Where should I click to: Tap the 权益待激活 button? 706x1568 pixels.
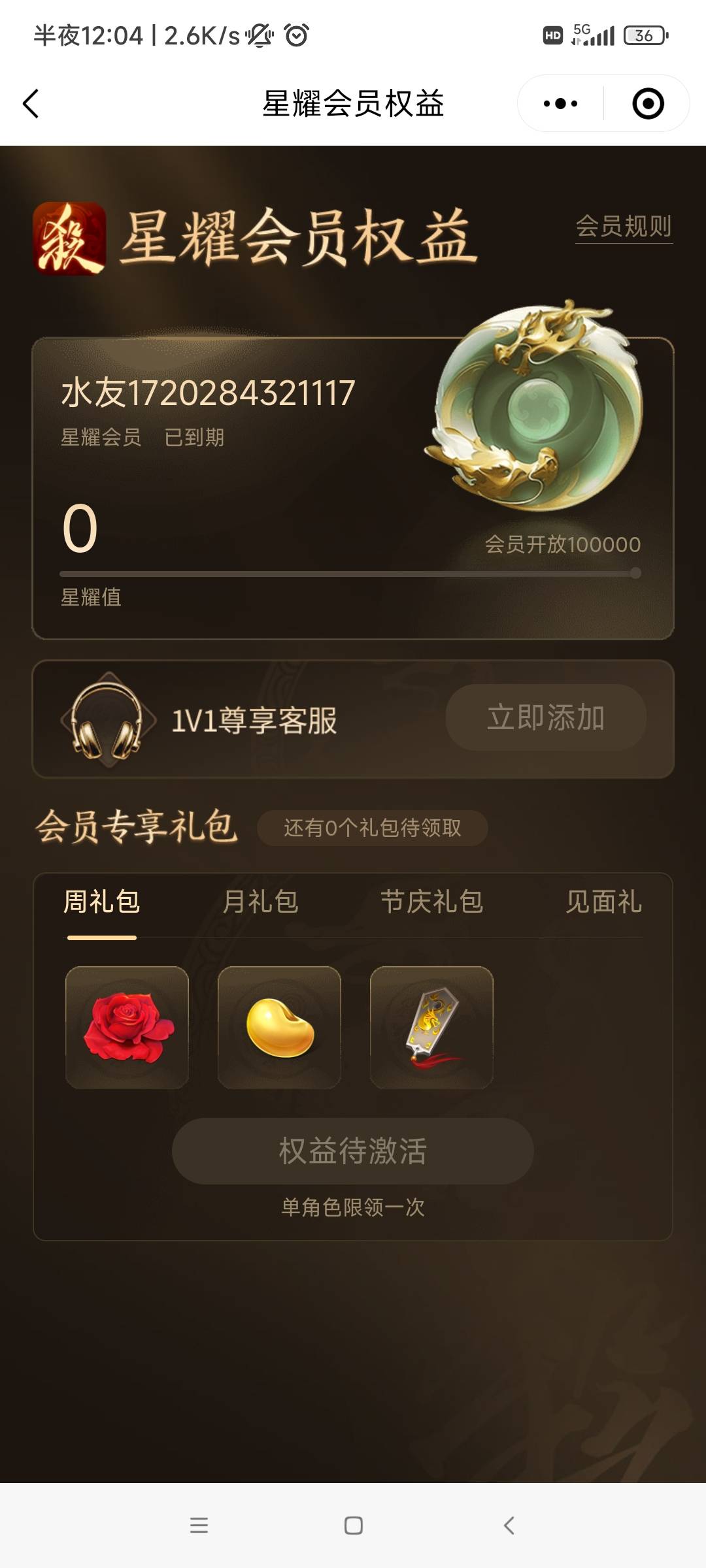(x=353, y=1151)
